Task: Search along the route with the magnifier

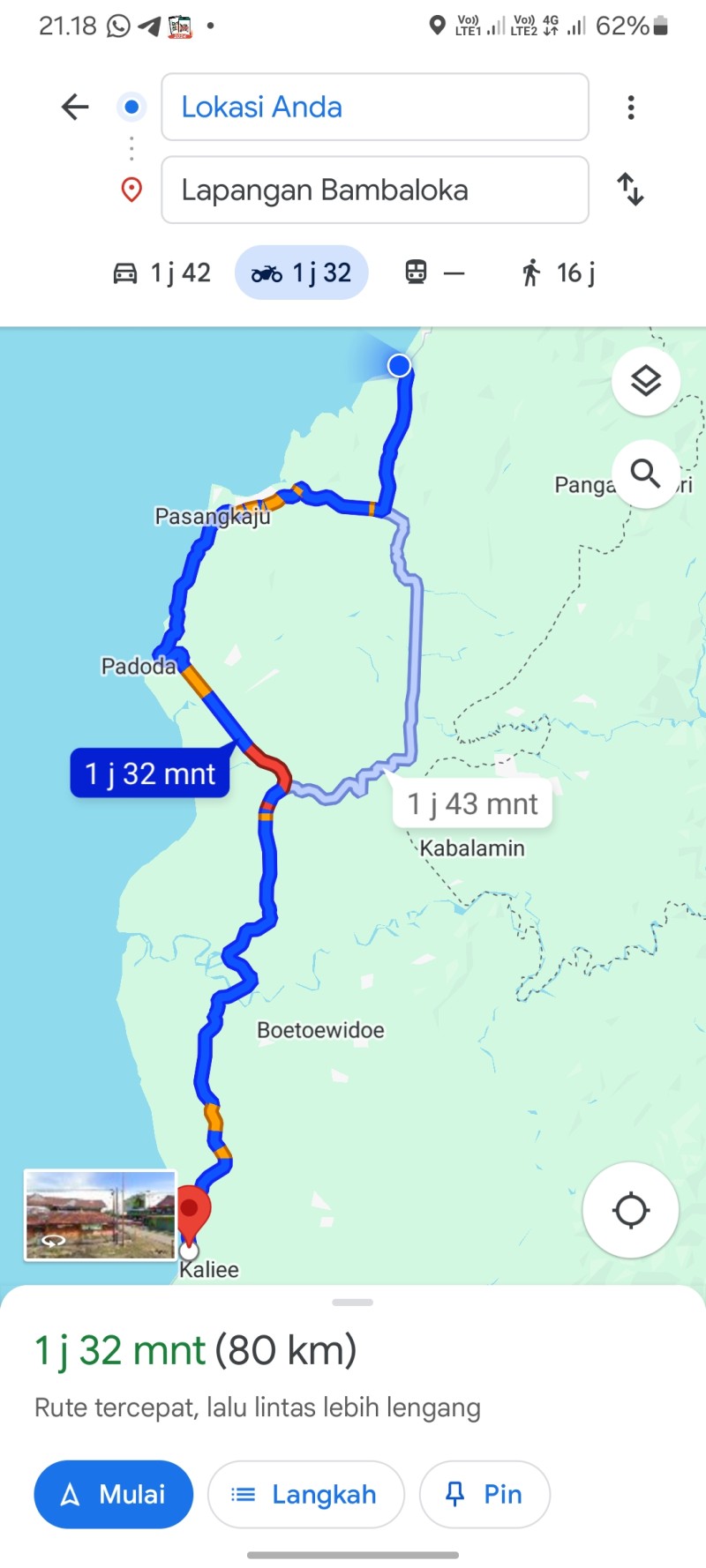Action: pos(646,474)
